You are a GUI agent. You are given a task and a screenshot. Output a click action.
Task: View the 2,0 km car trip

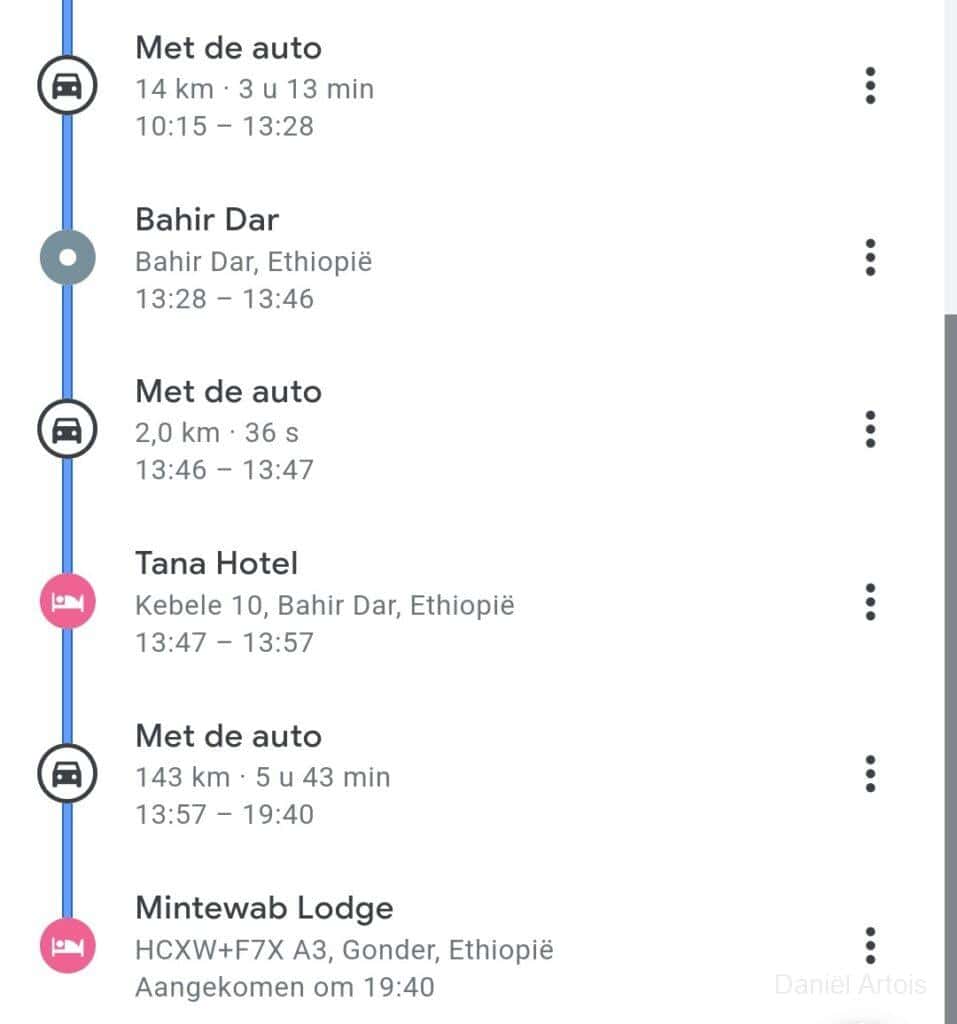tap(228, 430)
